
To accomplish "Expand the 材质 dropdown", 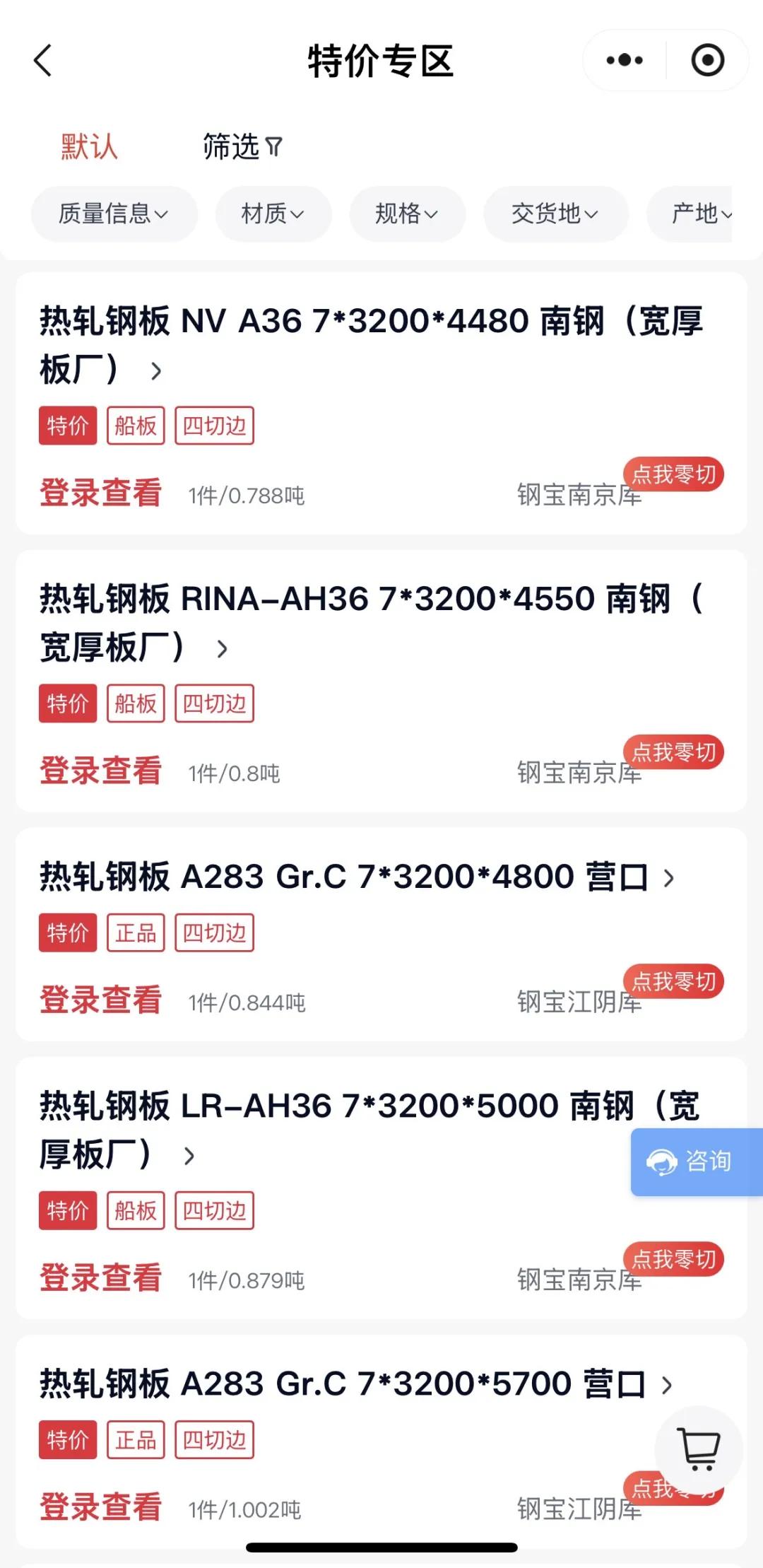I will (x=273, y=213).
